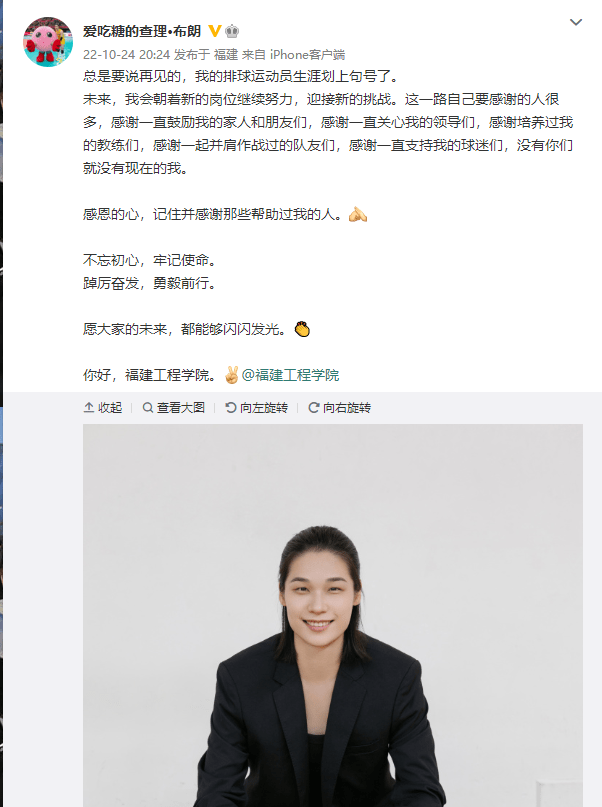Rotate image right with 向右旋转
Viewport: 602px width, 807px height.
tap(339, 408)
